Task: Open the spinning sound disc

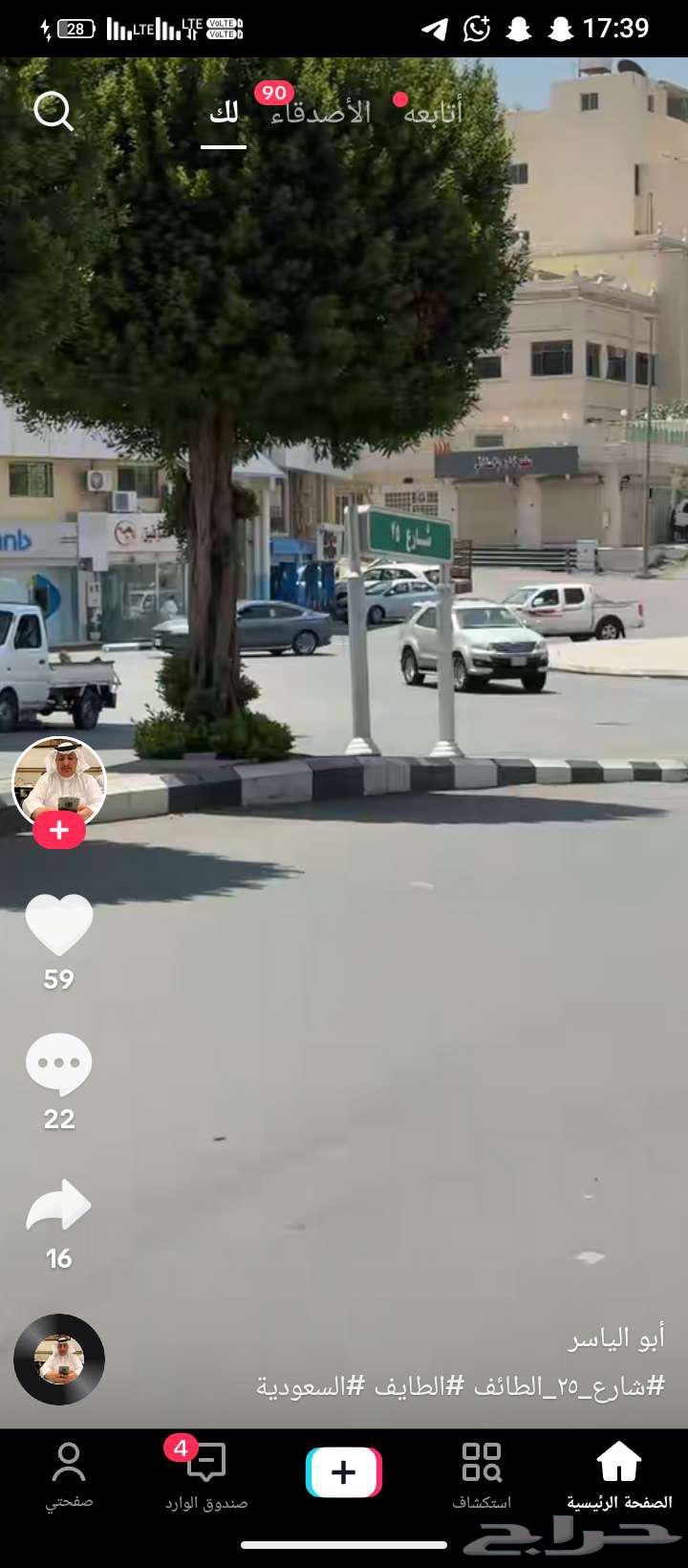Action: 58,1359
